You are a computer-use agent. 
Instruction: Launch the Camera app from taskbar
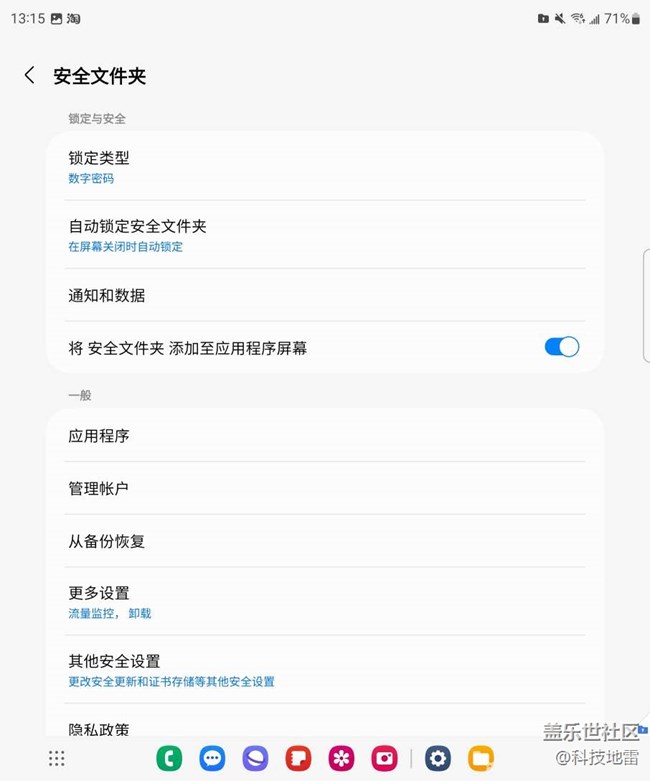(x=384, y=758)
